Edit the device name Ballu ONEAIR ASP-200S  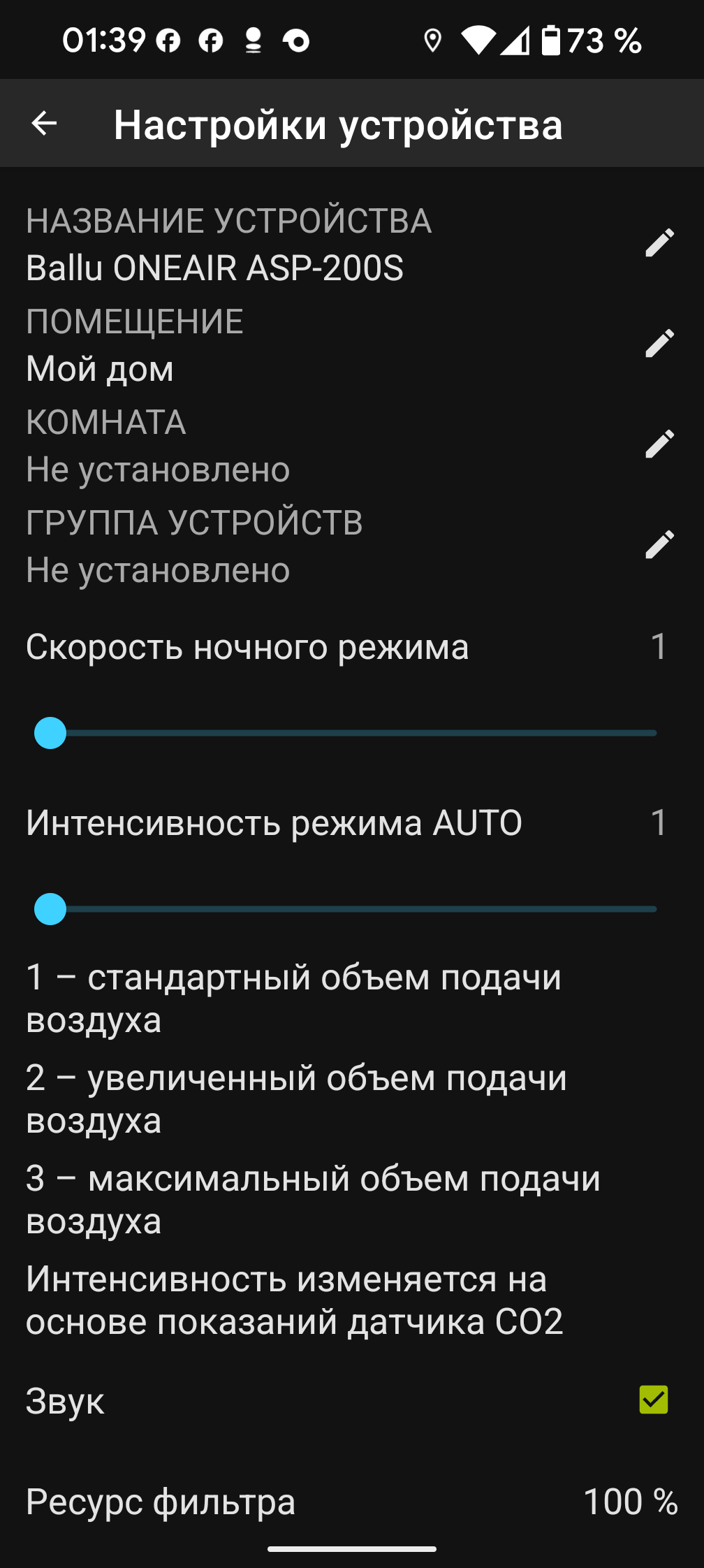[x=659, y=243]
